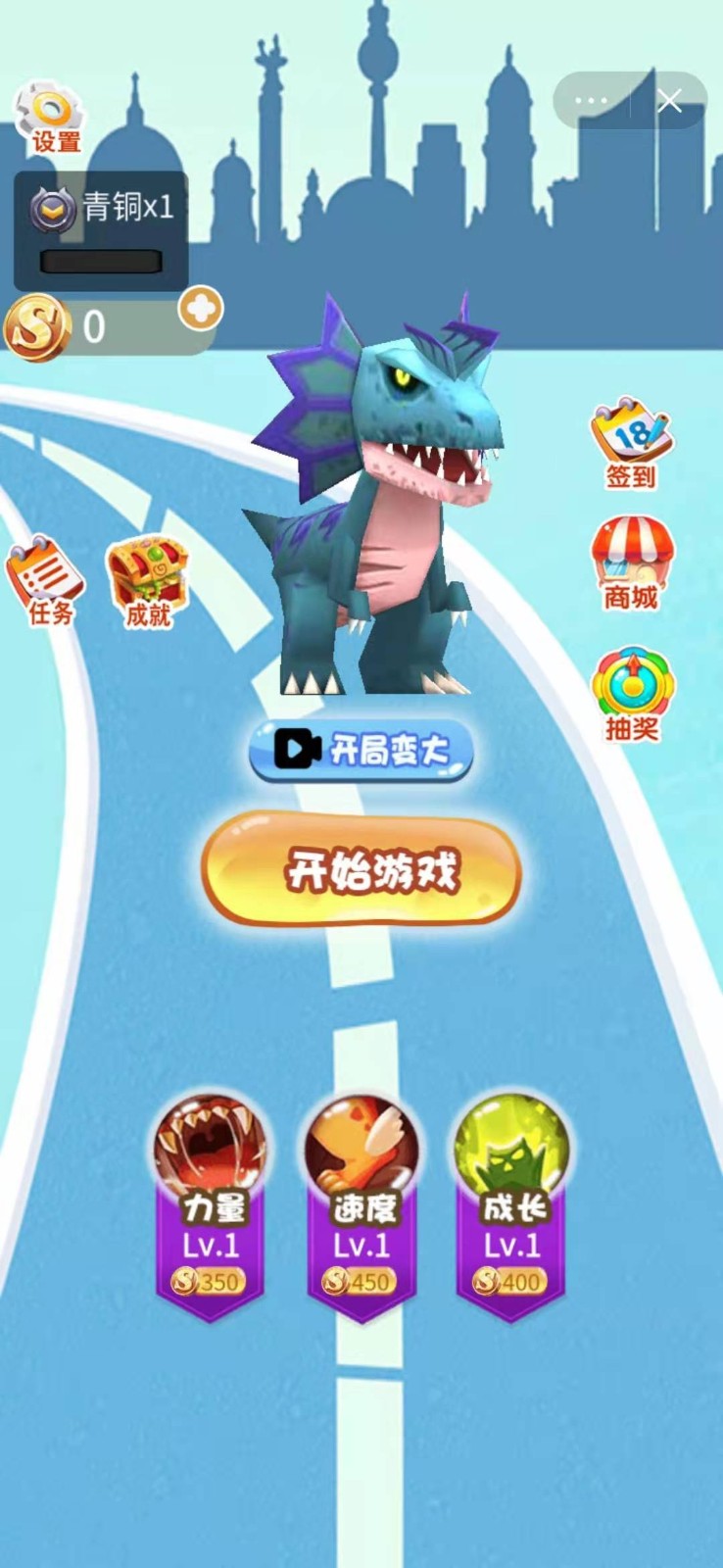Start the game with 开始游戏
The image size is (723, 1568).
coord(361,869)
